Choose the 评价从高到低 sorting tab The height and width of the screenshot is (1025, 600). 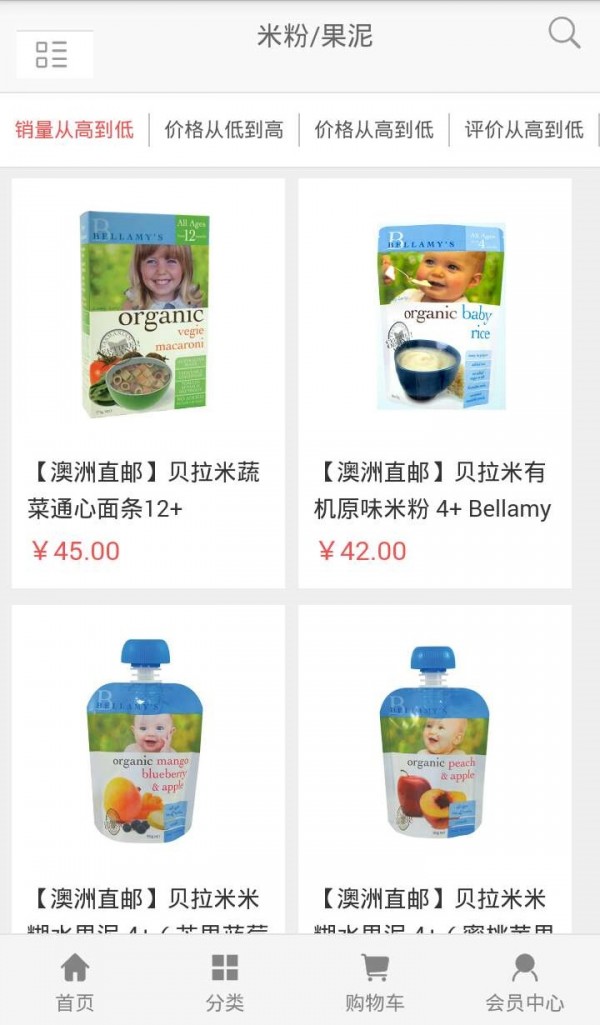click(x=524, y=130)
